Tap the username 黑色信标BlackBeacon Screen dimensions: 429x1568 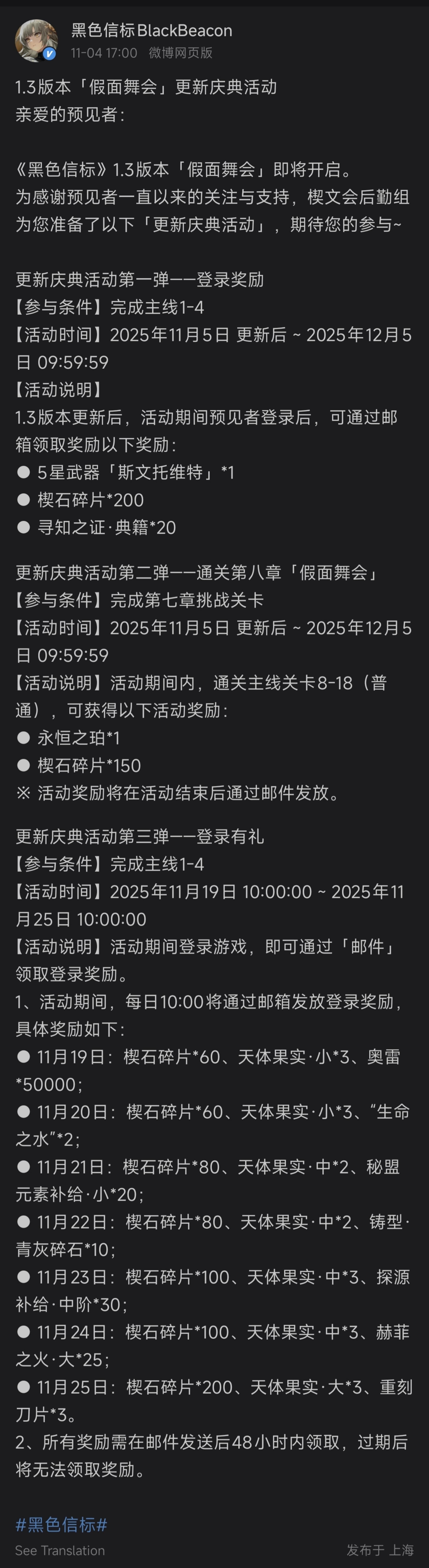152,30
